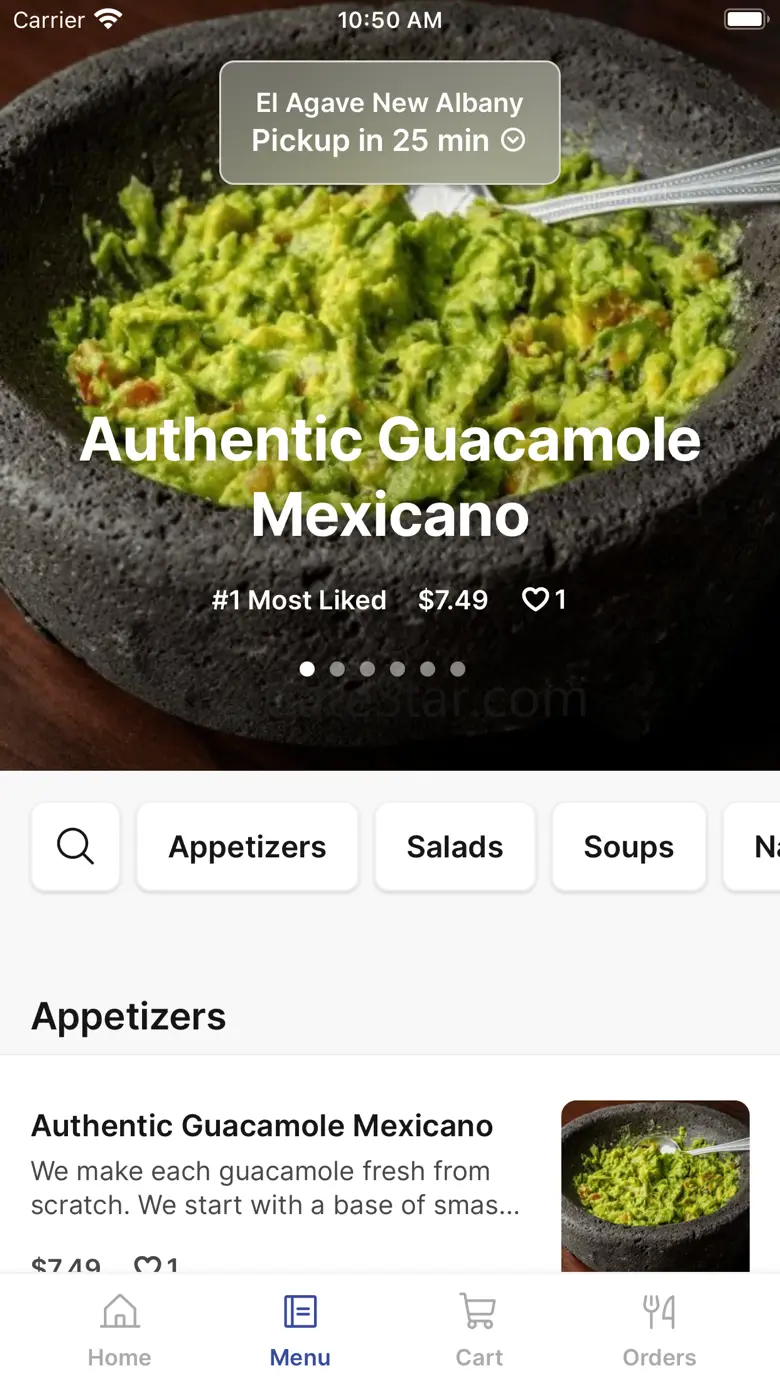Open the featured Authentic Guacamole Mexicano banner
Viewport: 780px width, 1387px height.
pyautogui.click(x=390, y=476)
